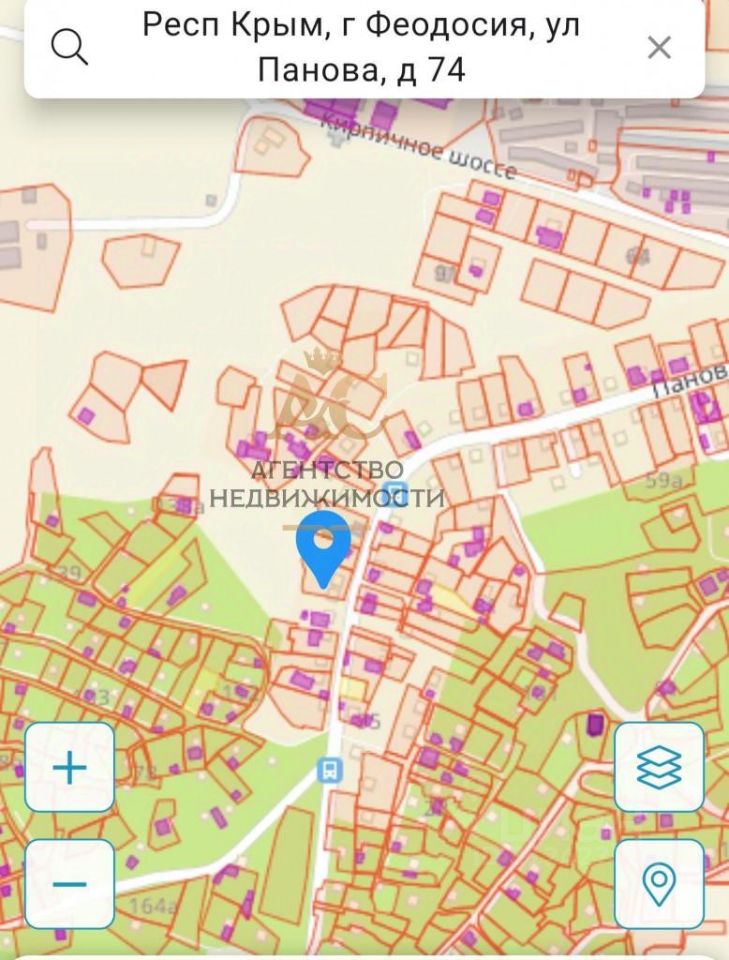Open the map layers selector
Image resolution: width=729 pixels, height=960 pixels.
(x=659, y=768)
